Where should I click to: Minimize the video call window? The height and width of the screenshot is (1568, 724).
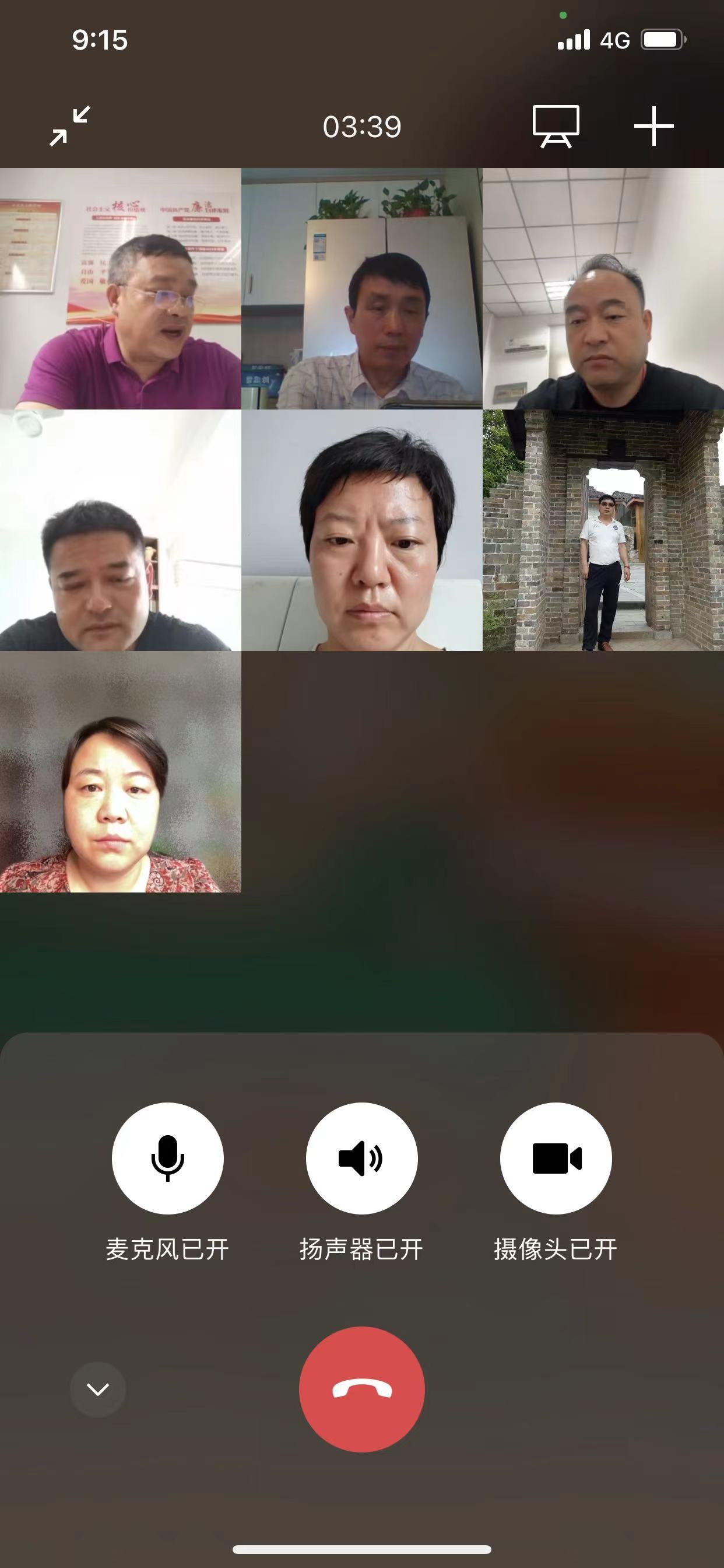[x=70, y=126]
